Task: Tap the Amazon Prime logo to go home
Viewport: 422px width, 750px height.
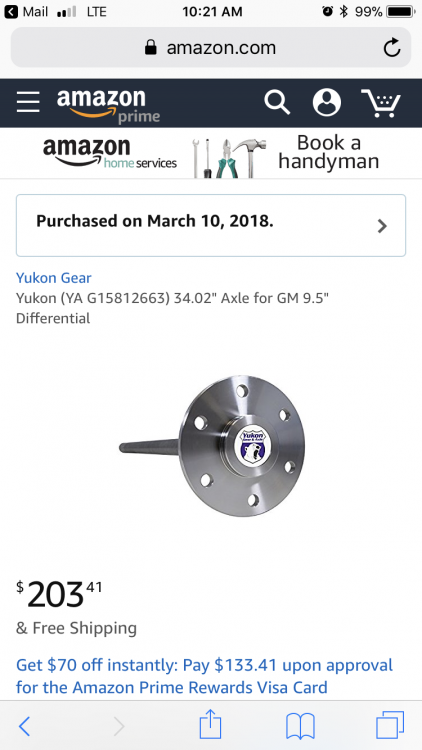Action: point(108,106)
